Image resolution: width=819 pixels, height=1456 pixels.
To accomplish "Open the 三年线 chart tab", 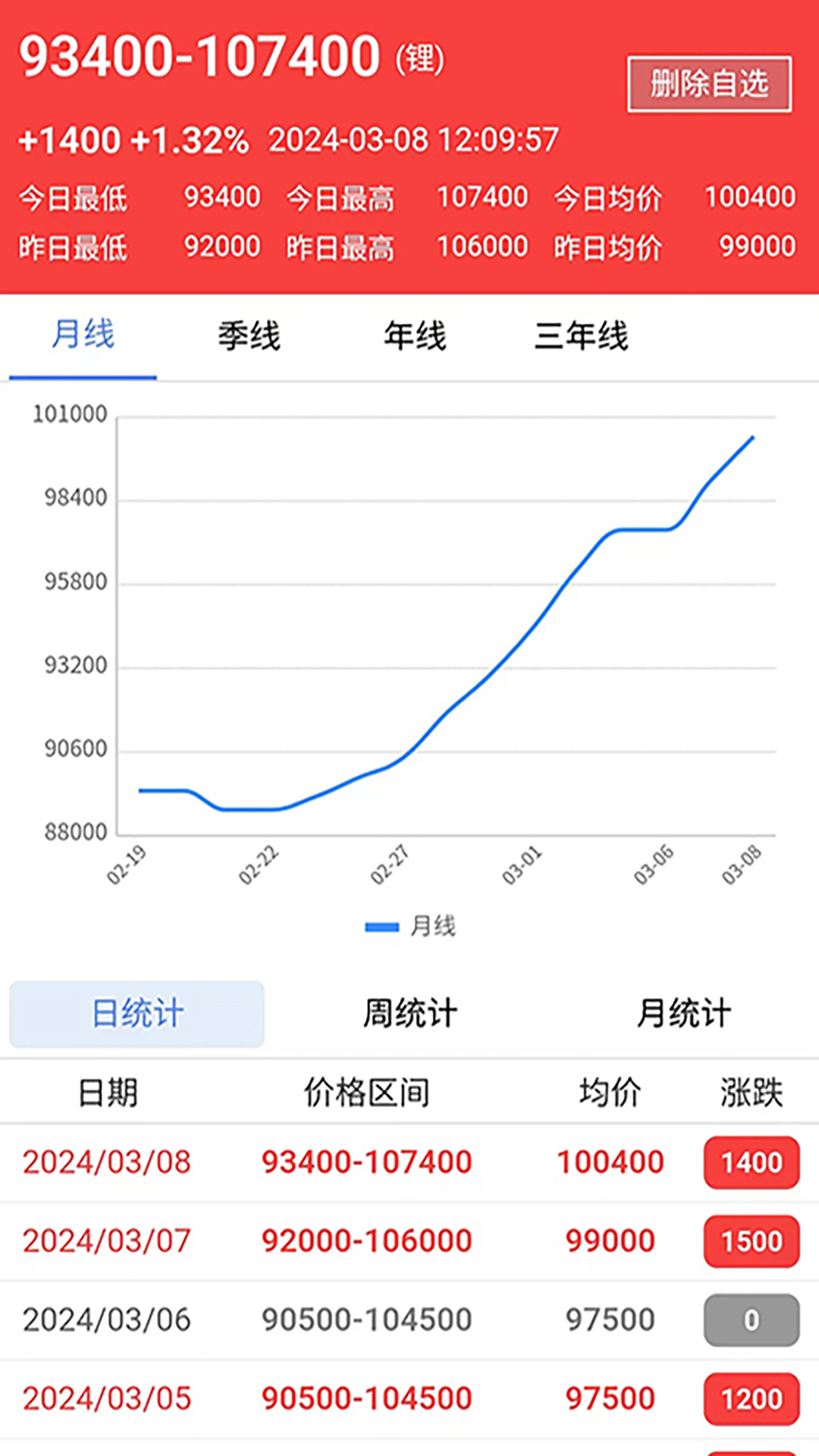I will [x=581, y=335].
